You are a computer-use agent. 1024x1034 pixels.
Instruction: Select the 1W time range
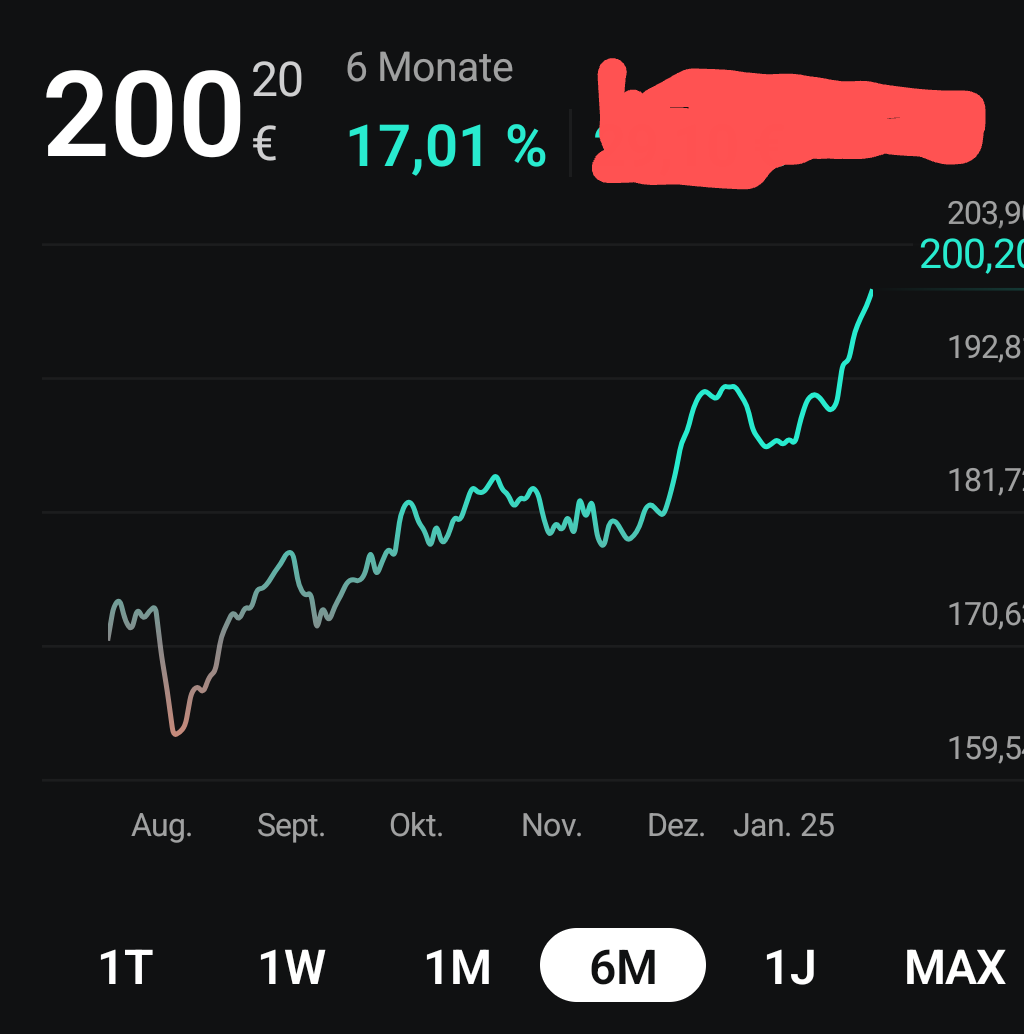(x=292, y=966)
